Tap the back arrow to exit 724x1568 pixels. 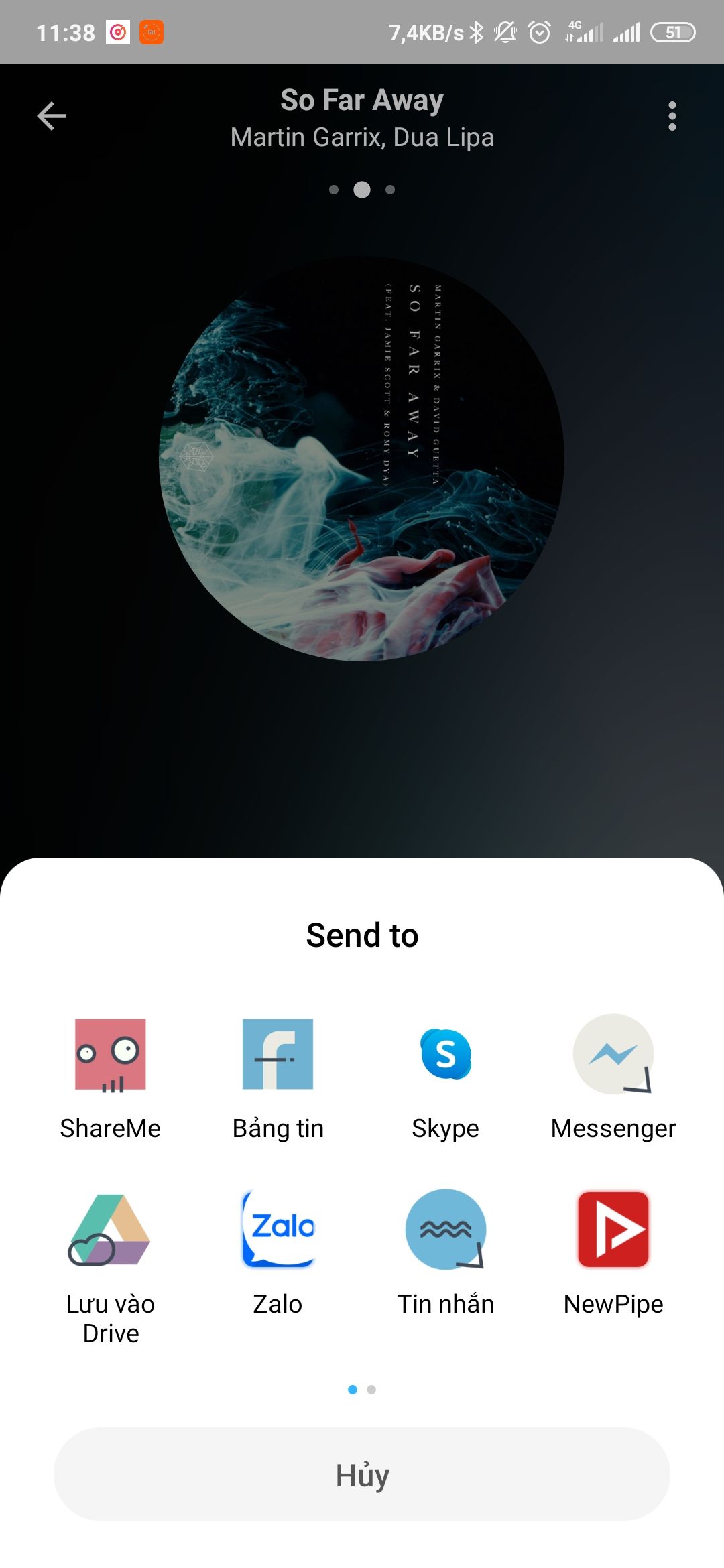52,116
